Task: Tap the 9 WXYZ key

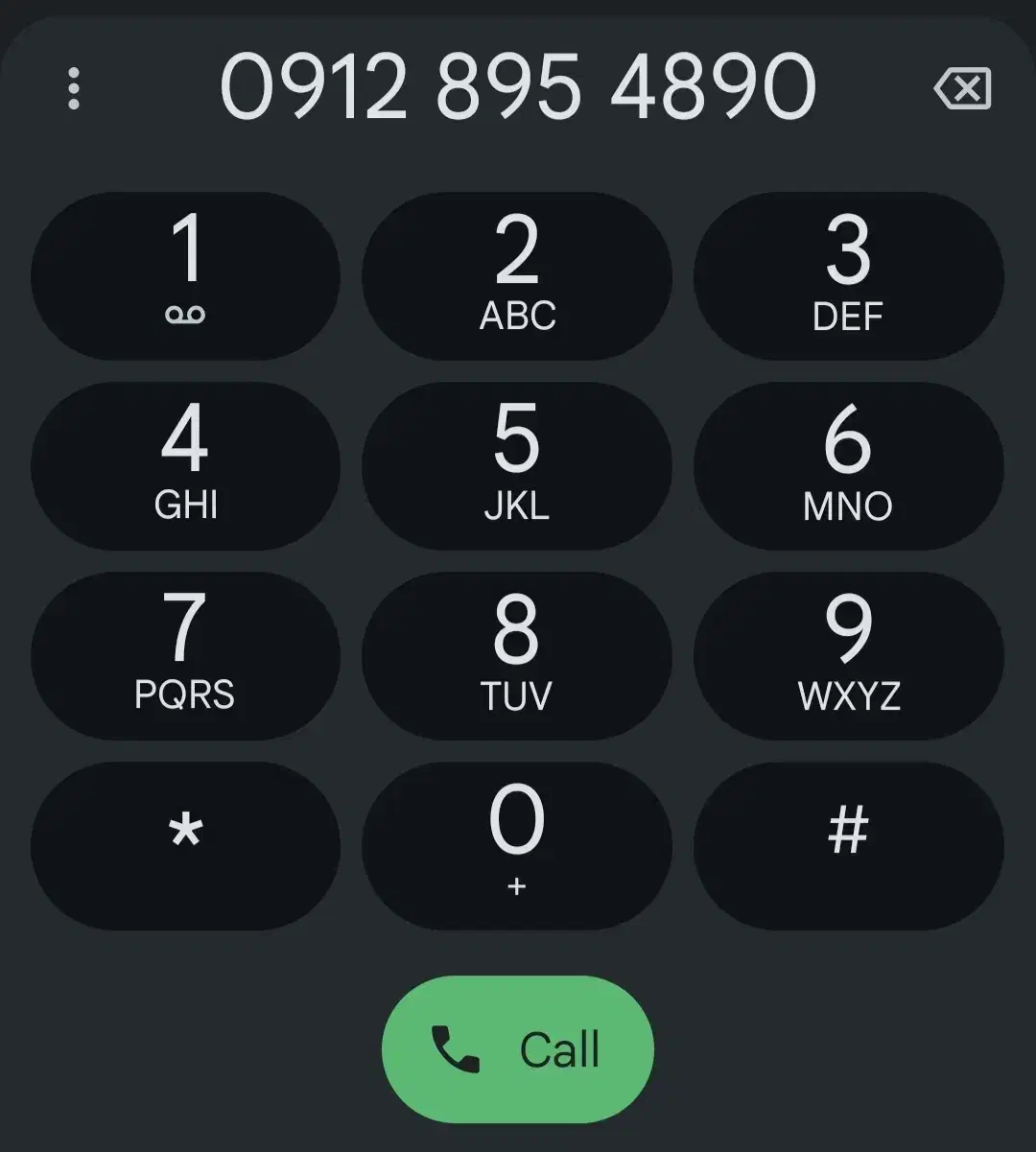Action: pos(848,655)
